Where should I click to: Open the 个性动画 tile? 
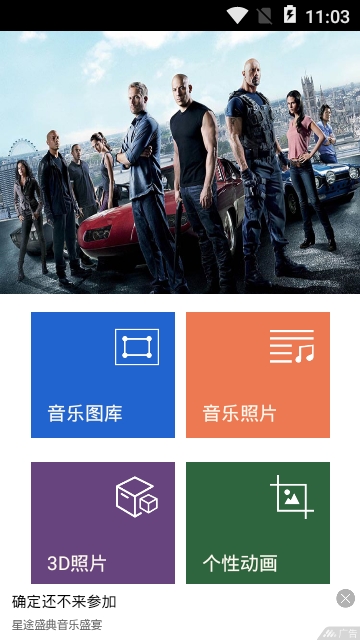coord(258,523)
